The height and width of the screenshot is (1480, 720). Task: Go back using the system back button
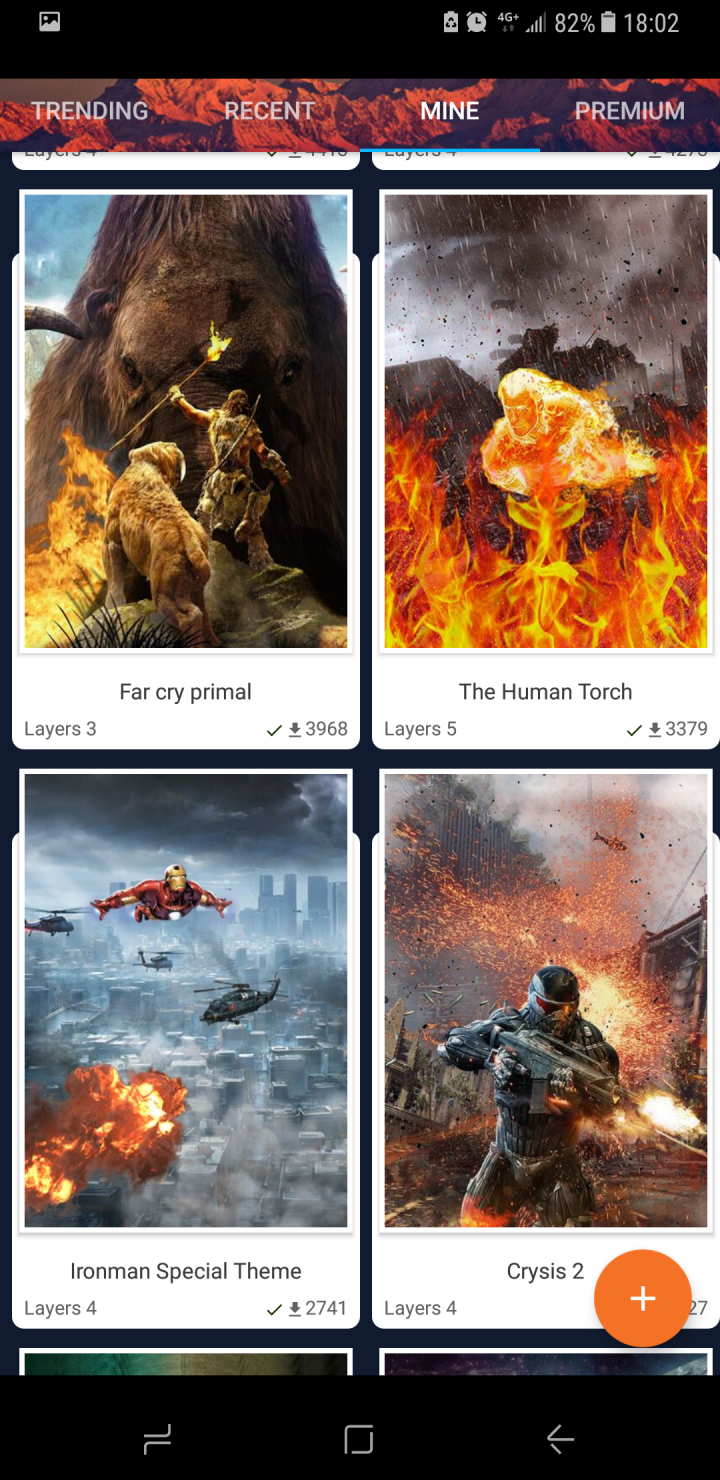point(560,1439)
